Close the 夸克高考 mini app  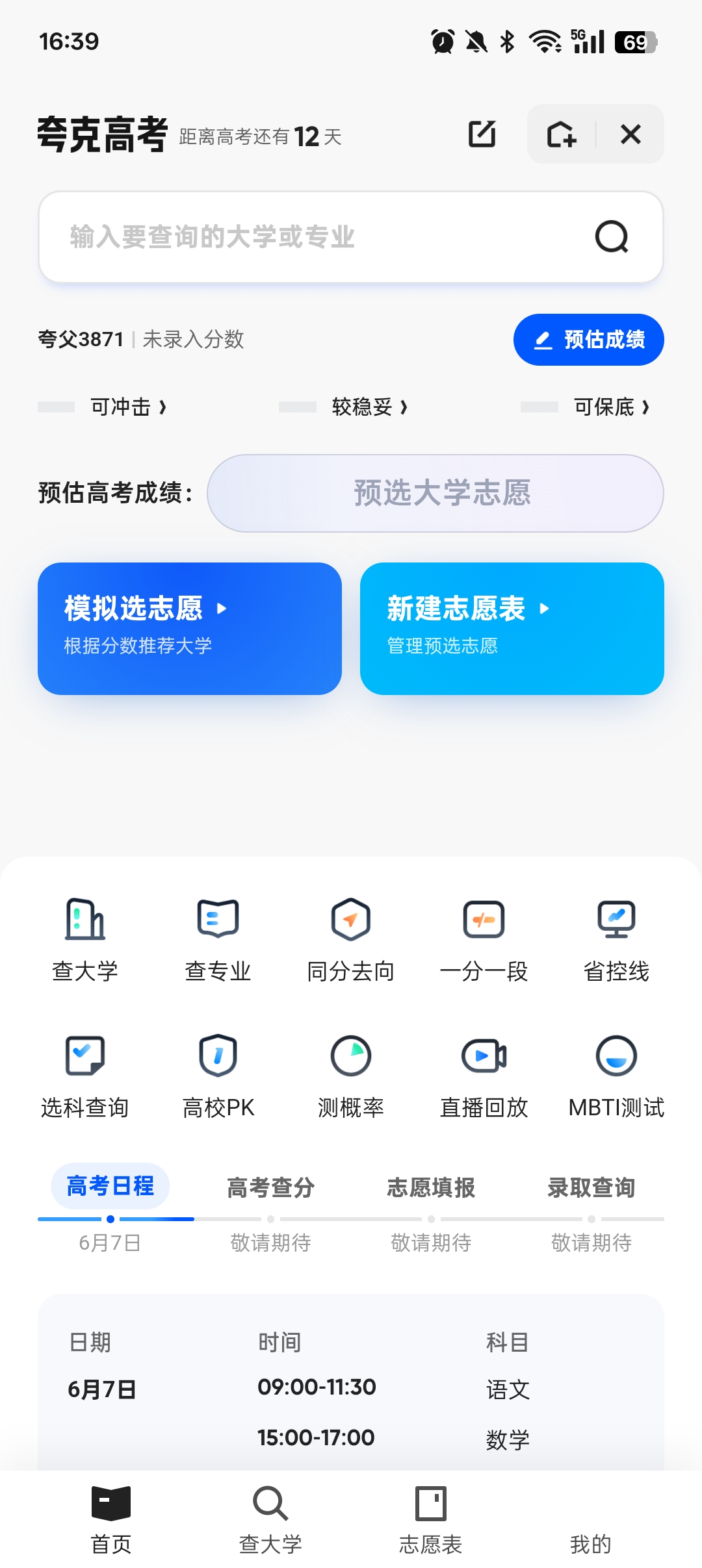point(630,134)
